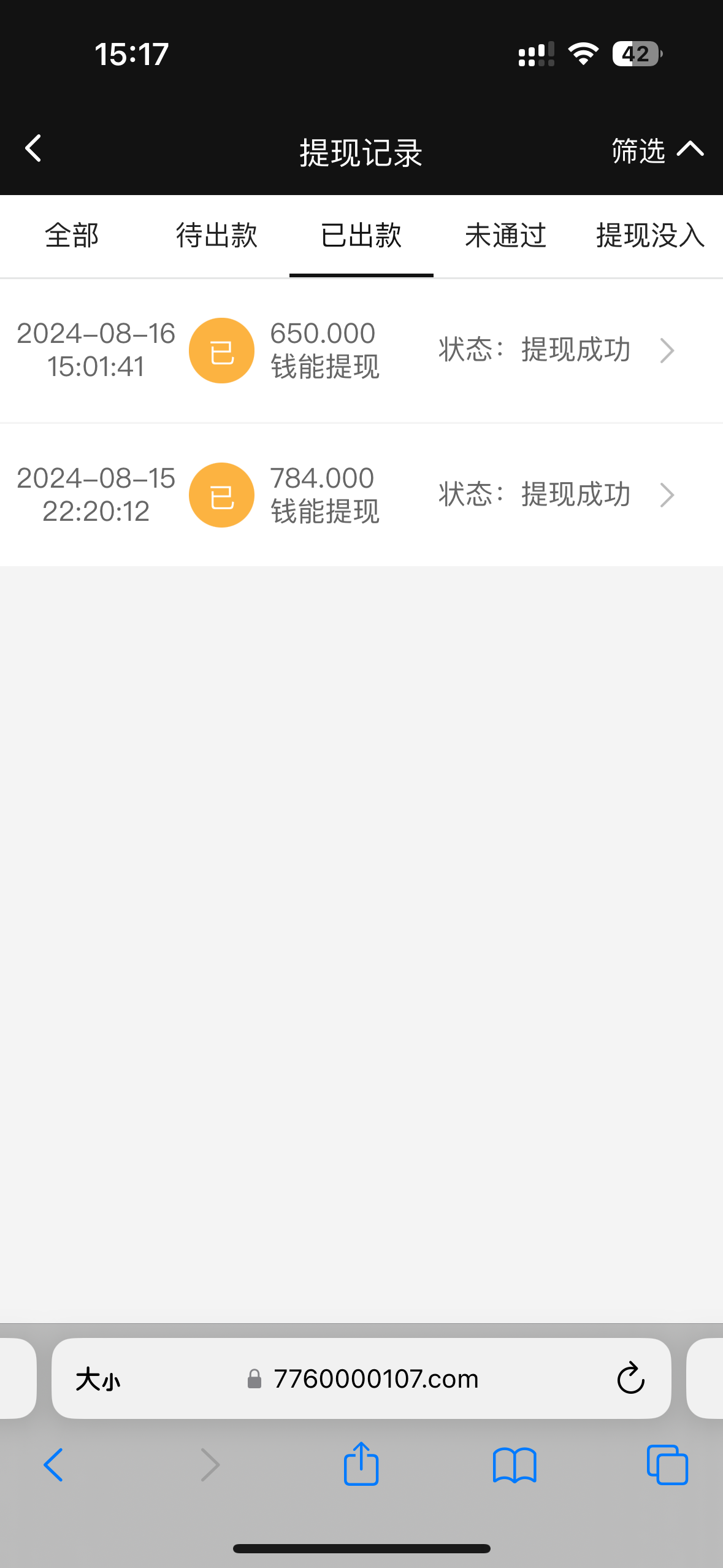
Task: Open the Safari page size menu 大小
Action: pos(98,1380)
